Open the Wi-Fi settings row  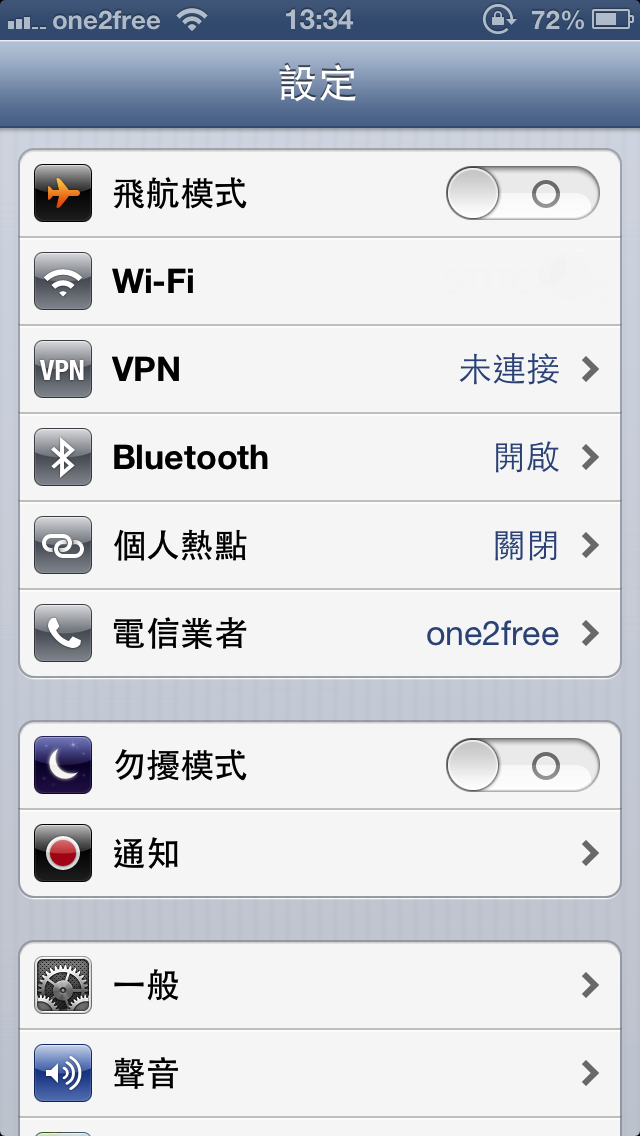pyautogui.click(x=320, y=281)
